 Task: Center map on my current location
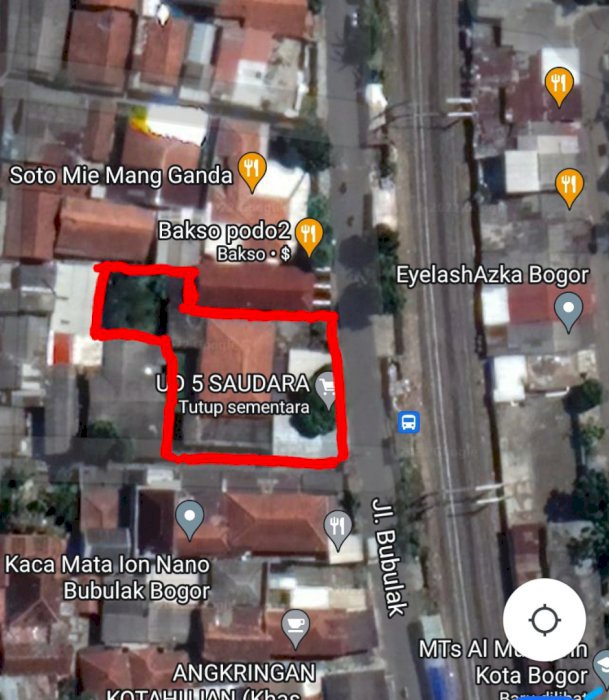[545, 620]
